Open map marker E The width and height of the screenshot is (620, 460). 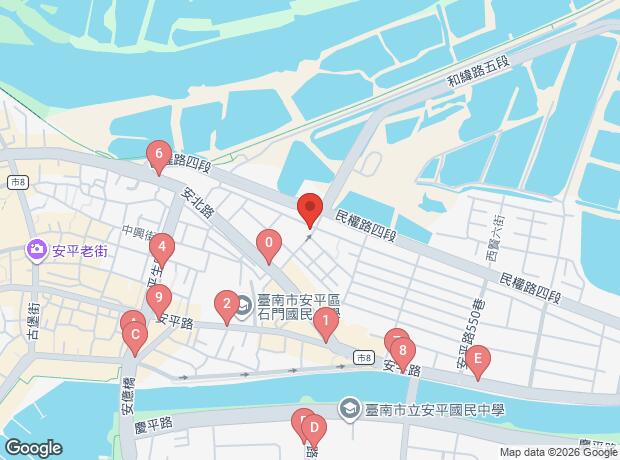(478, 359)
